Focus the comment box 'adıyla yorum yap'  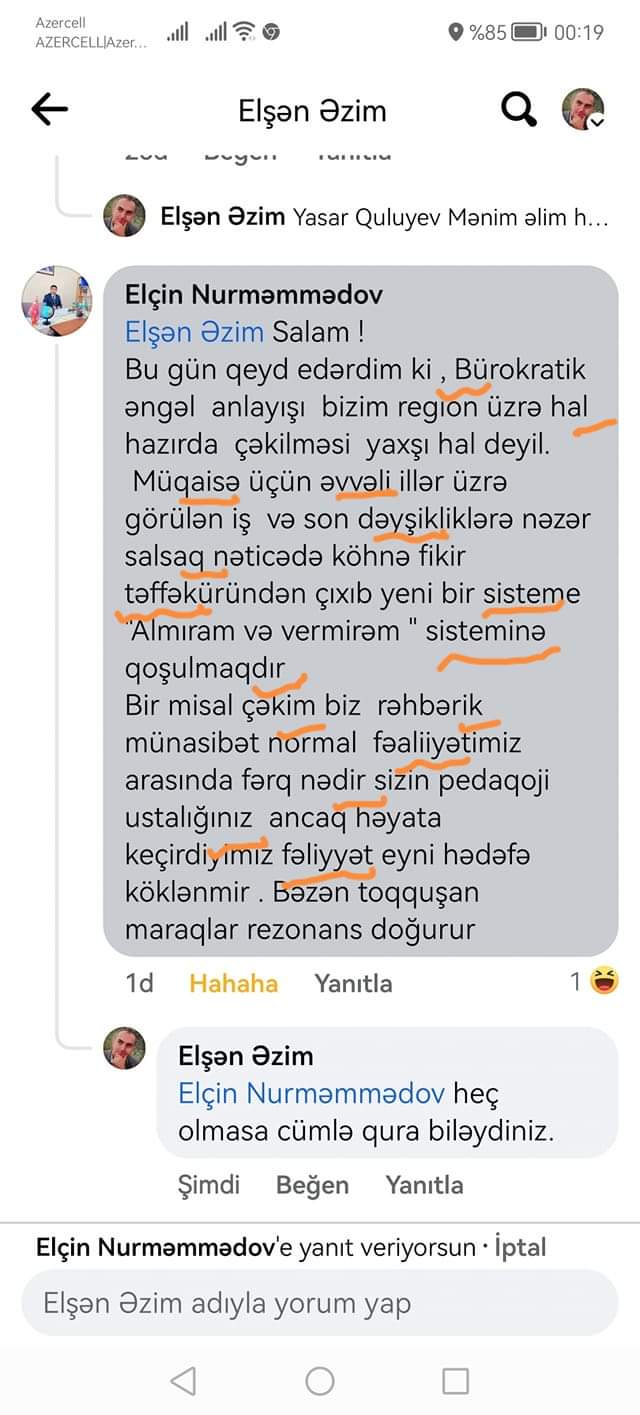pos(320,1303)
